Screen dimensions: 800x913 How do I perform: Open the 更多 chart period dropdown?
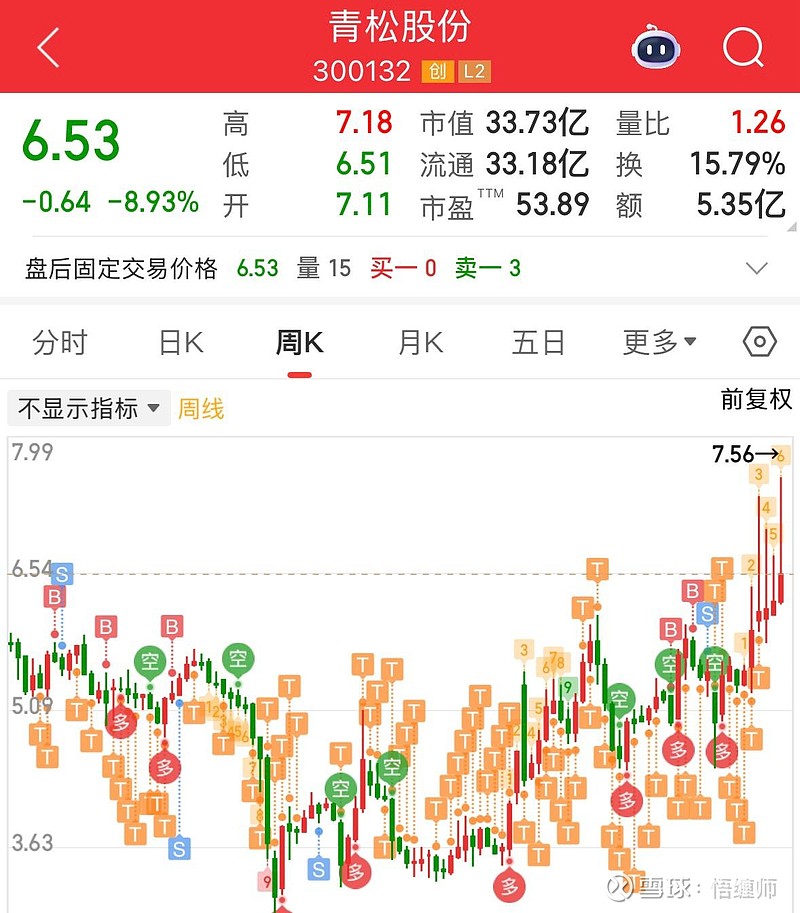[x=659, y=343]
